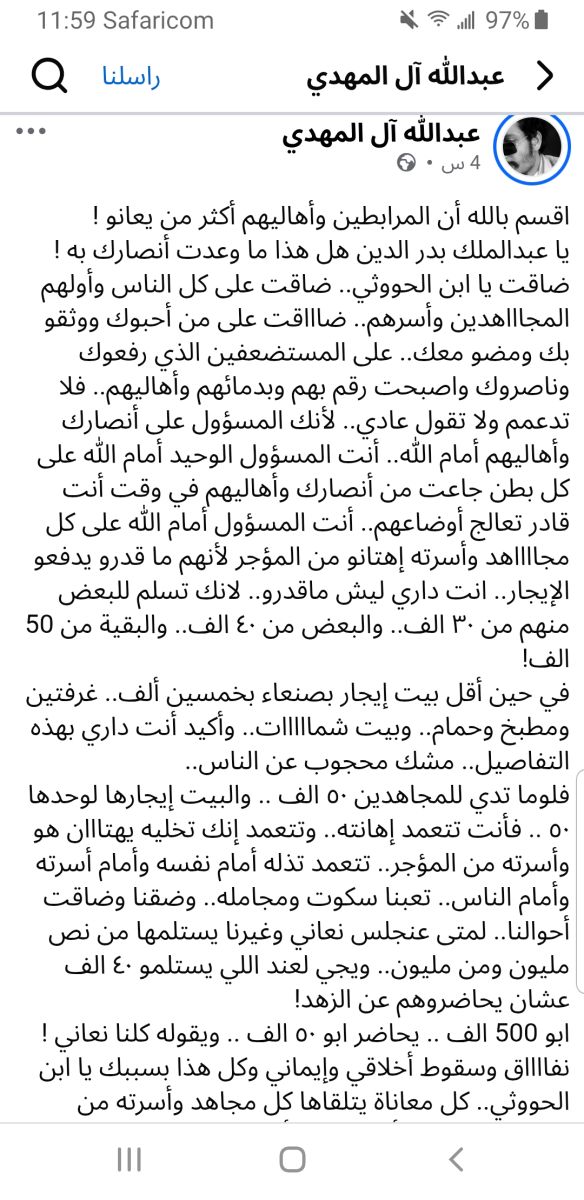Tap the راسلنا message link
Viewport: 584px width, 1200px height.
(131, 77)
